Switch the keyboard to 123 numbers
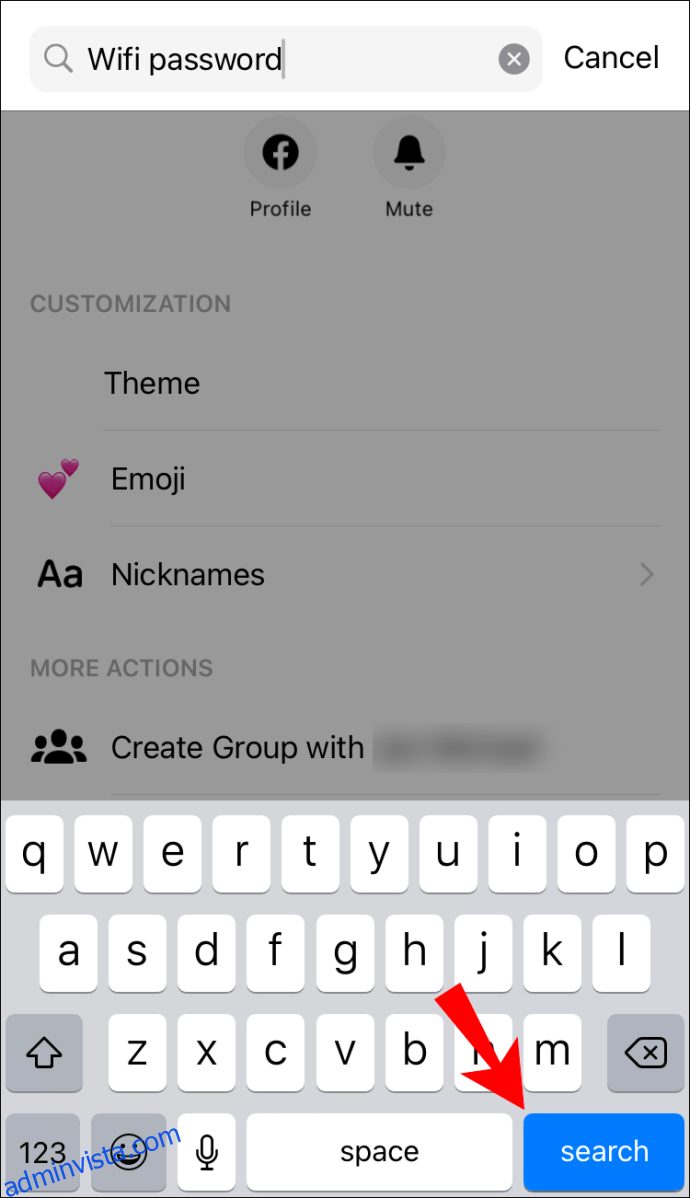This screenshot has height=1198, width=690. click(43, 1151)
